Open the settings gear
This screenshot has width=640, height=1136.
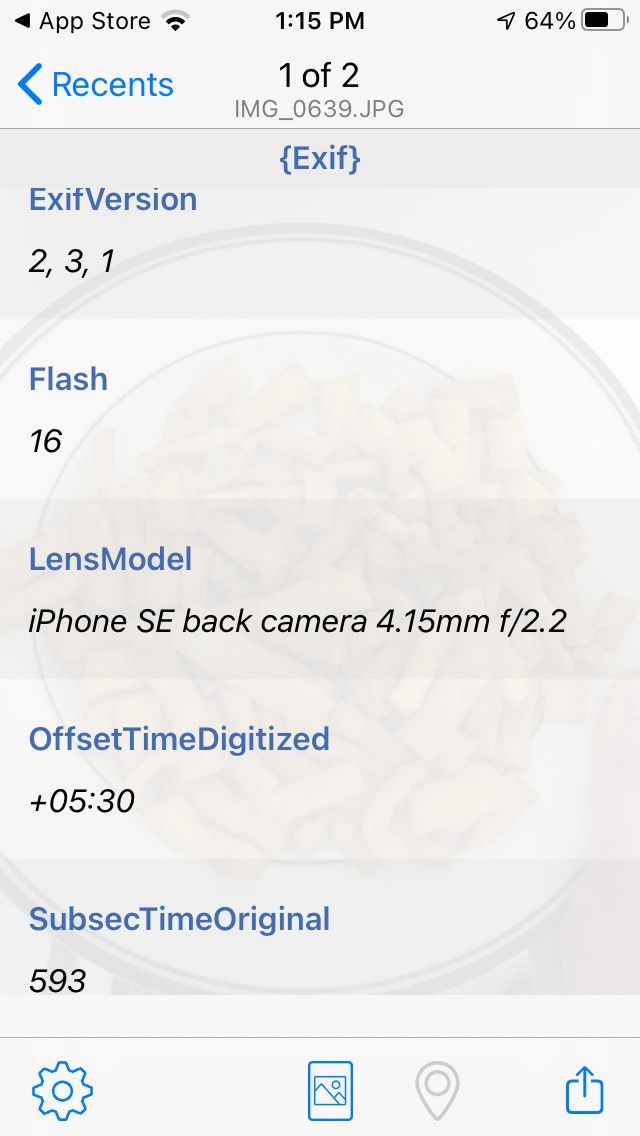pos(62,1089)
